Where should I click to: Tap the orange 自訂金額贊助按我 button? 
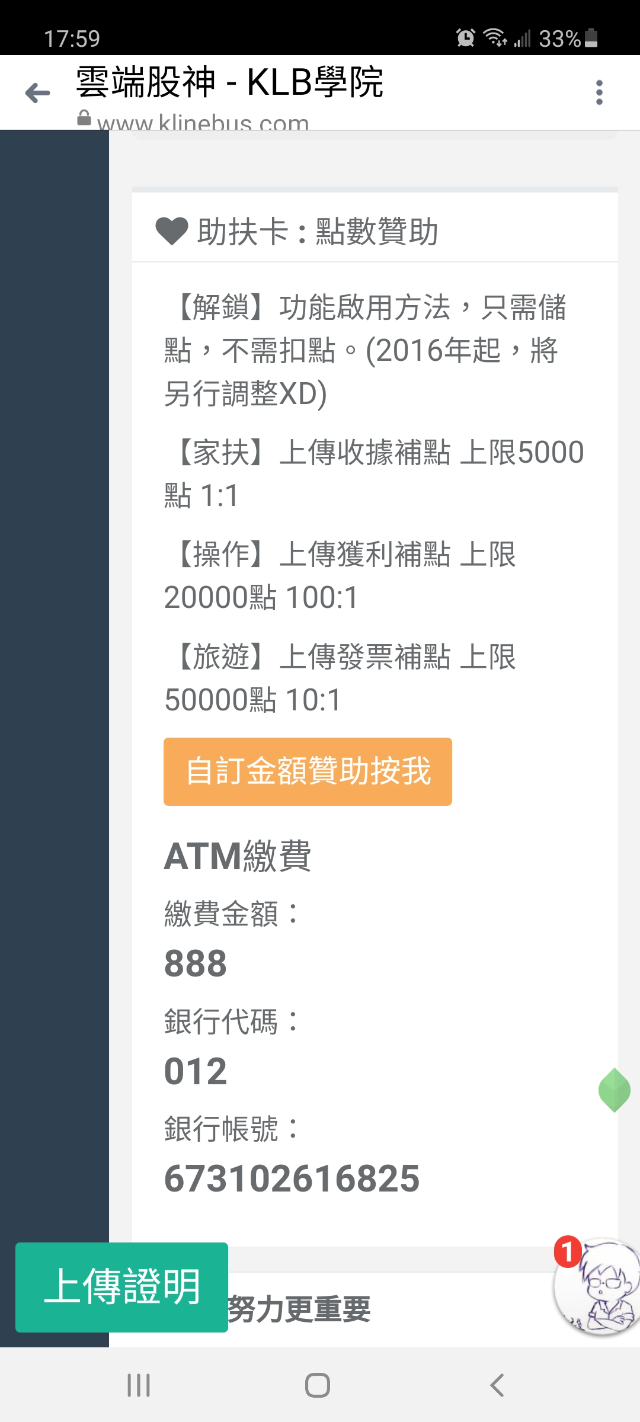click(x=308, y=772)
